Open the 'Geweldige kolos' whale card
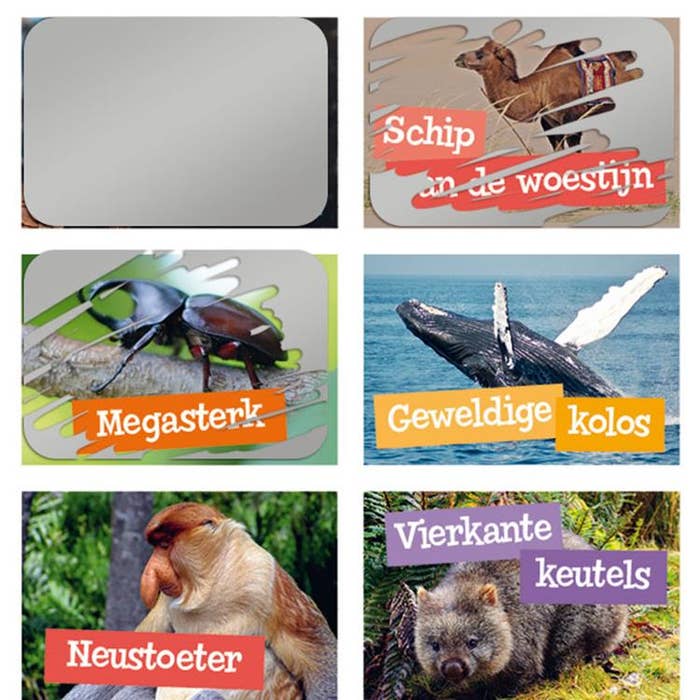This screenshot has height=700, width=700. click(x=520, y=358)
